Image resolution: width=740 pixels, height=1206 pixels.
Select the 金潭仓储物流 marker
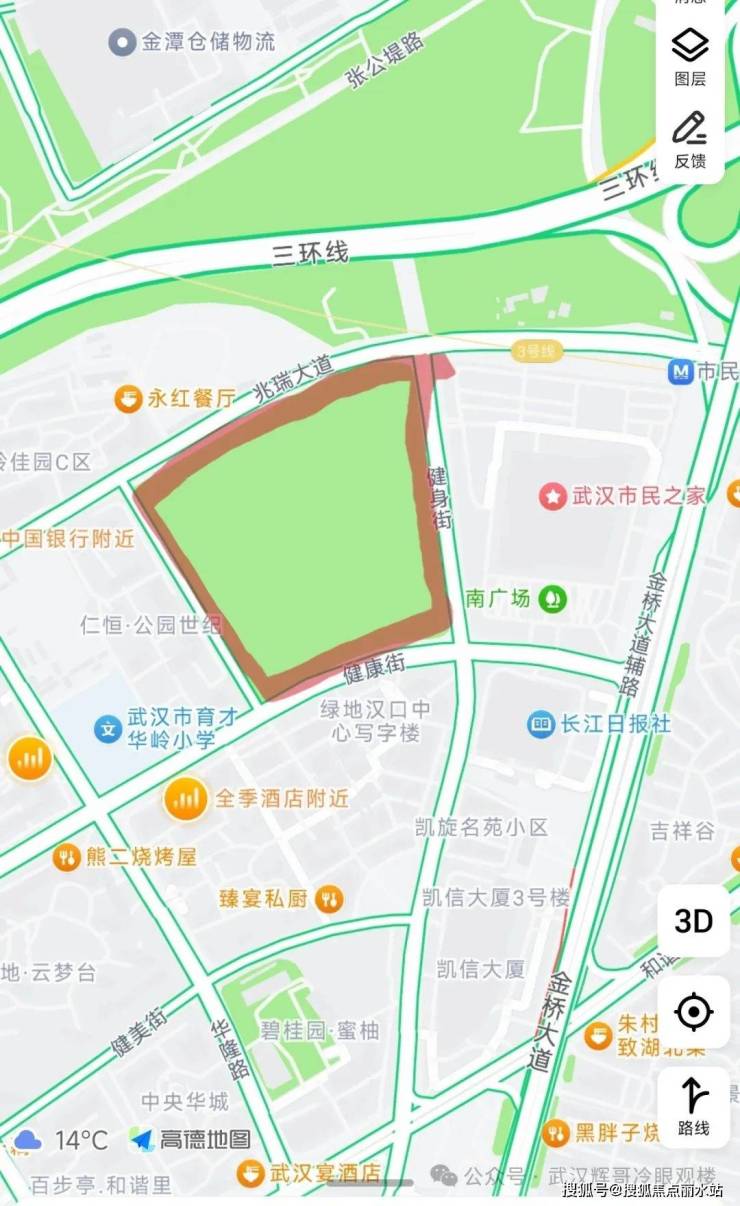pos(122,42)
